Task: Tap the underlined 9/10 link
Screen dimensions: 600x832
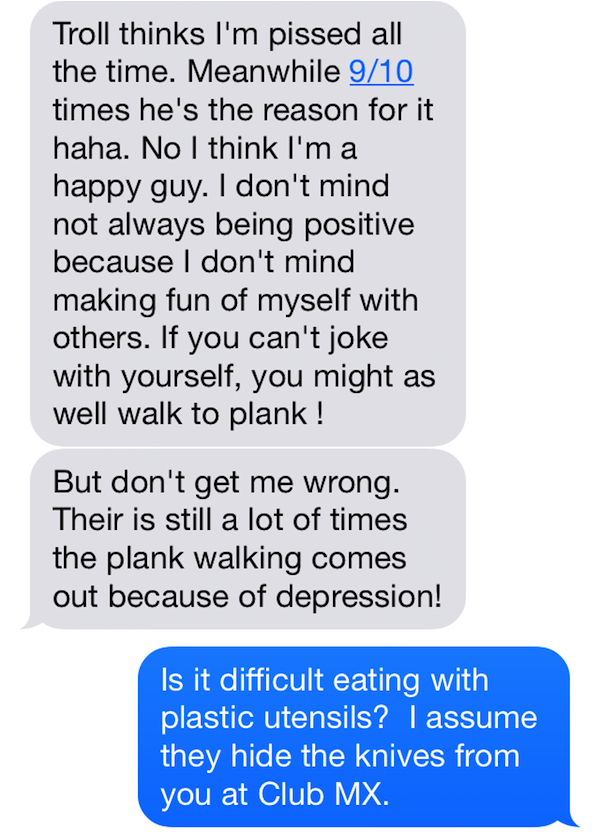Action: pos(380,72)
